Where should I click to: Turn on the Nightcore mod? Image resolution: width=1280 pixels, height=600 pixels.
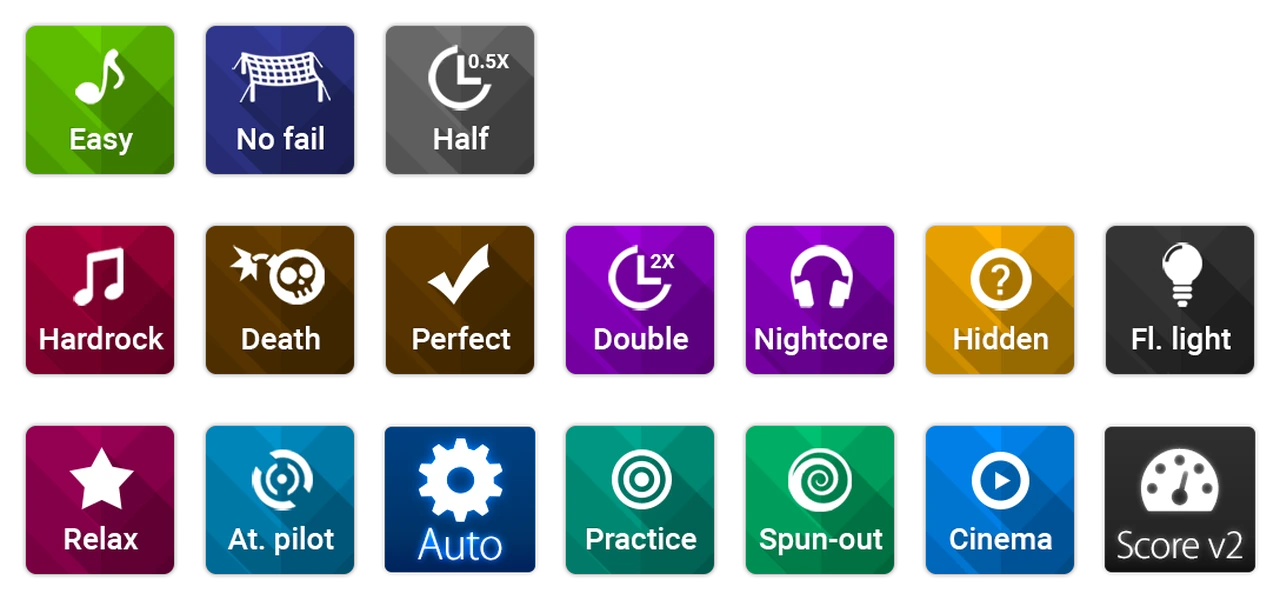tap(820, 300)
